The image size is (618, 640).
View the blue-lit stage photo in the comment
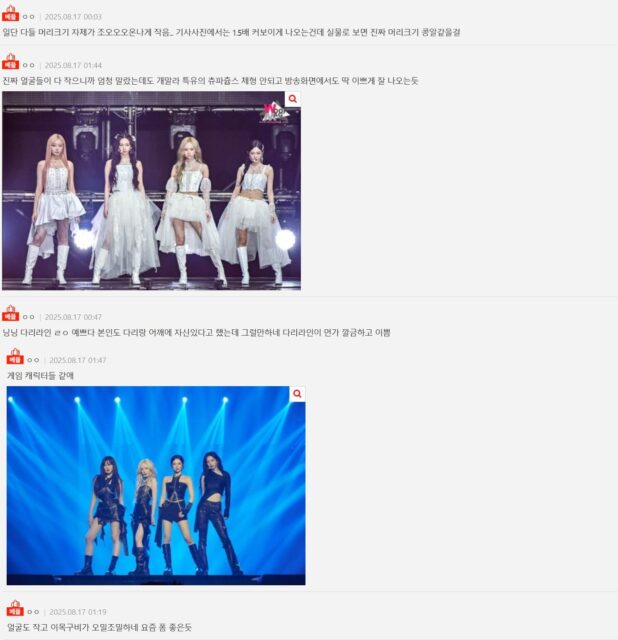(x=156, y=485)
